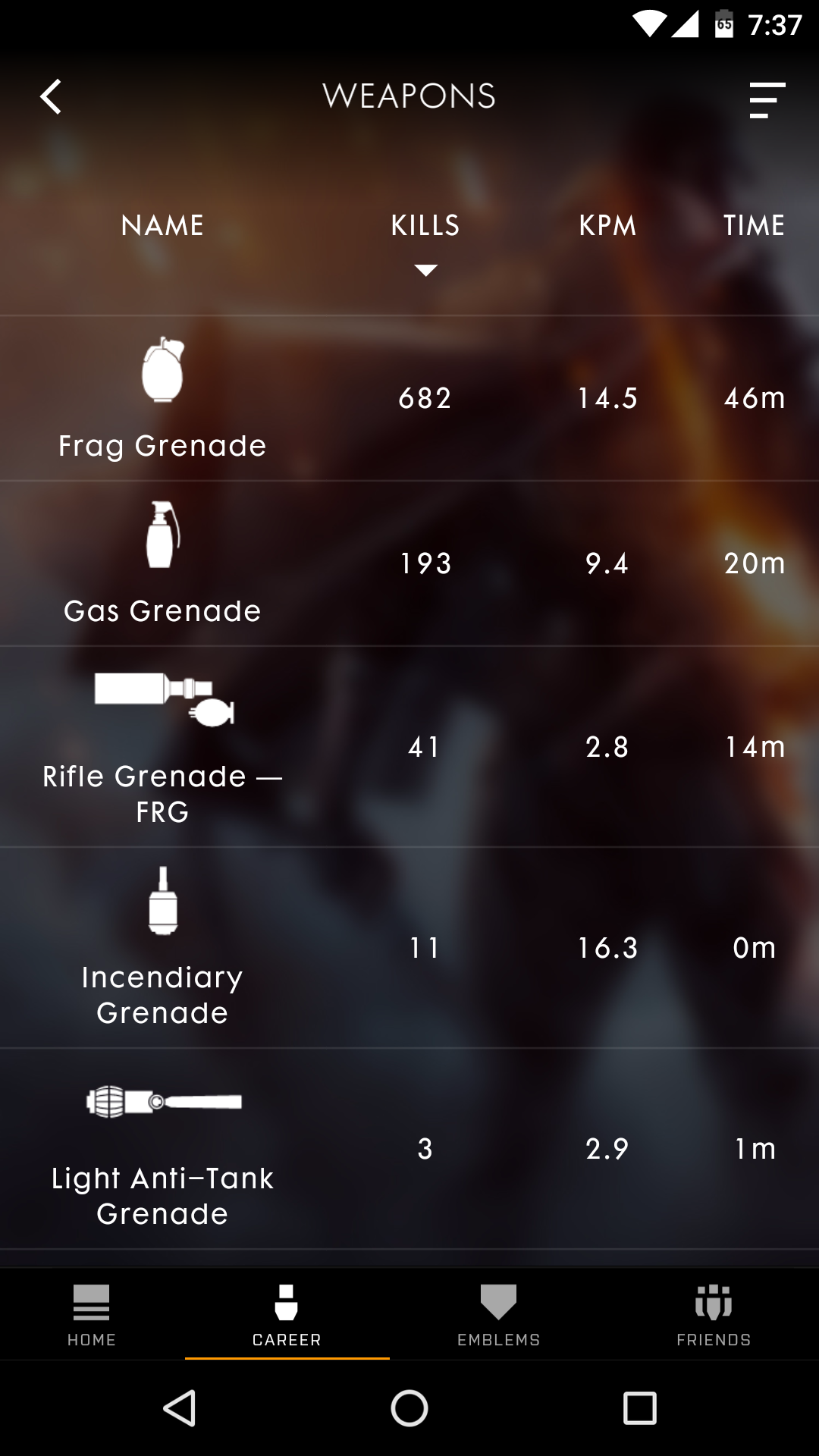The image size is (819, 1456).
Task: Switch to the Home tab
Action: 92,1315
